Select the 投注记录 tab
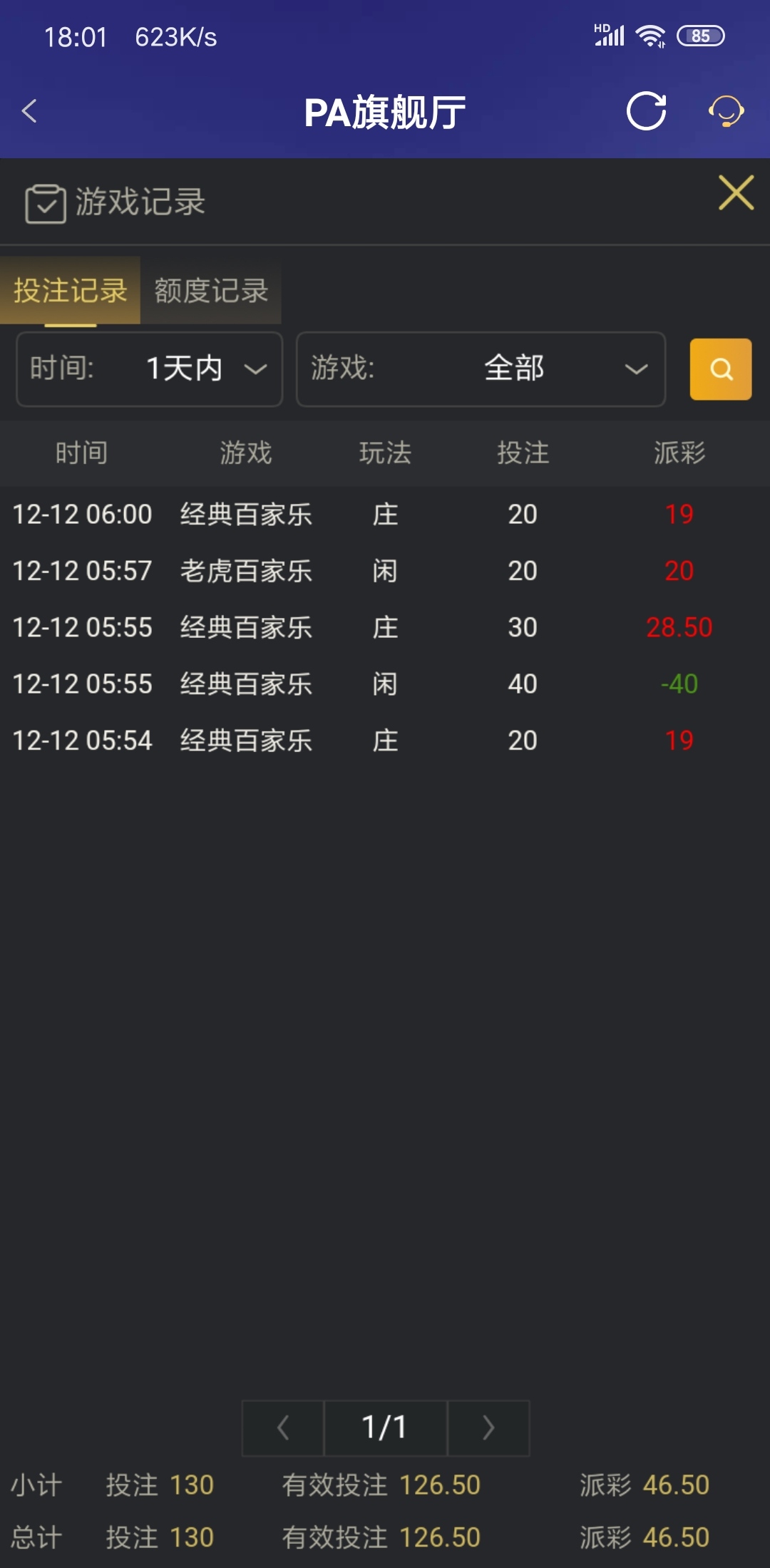Viewport: 770px width, 1568px height. point(70,291)
